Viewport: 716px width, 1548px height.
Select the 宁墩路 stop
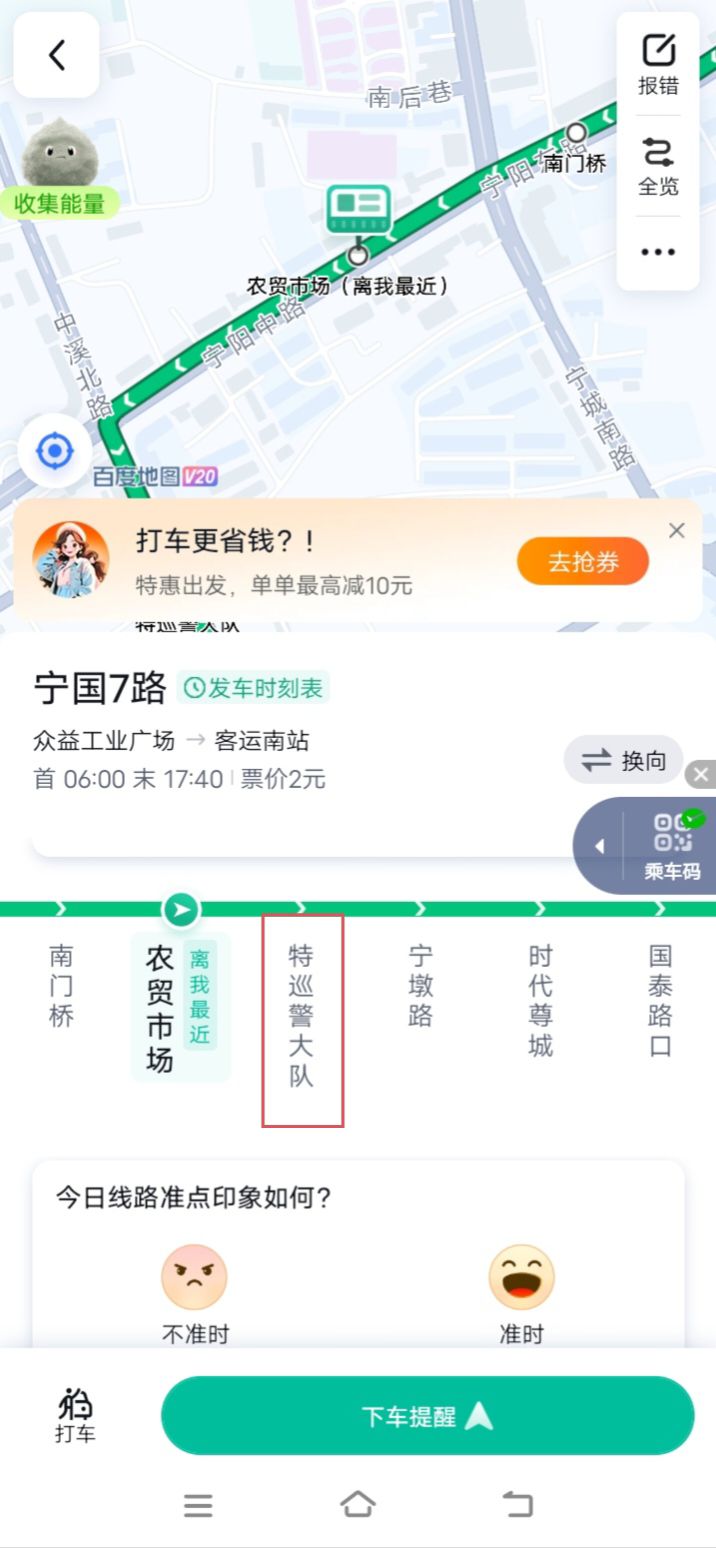[421, 985]
